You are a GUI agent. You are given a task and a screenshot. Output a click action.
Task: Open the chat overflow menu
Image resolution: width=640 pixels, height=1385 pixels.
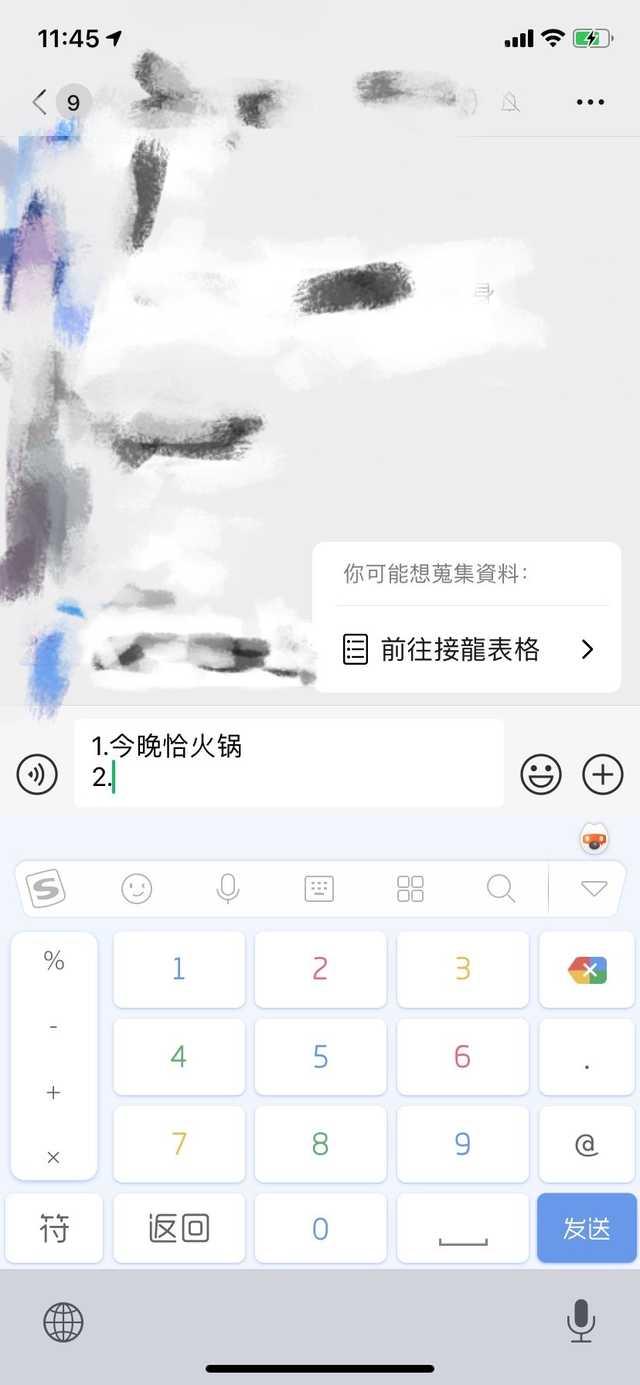(x=590, y=102)
